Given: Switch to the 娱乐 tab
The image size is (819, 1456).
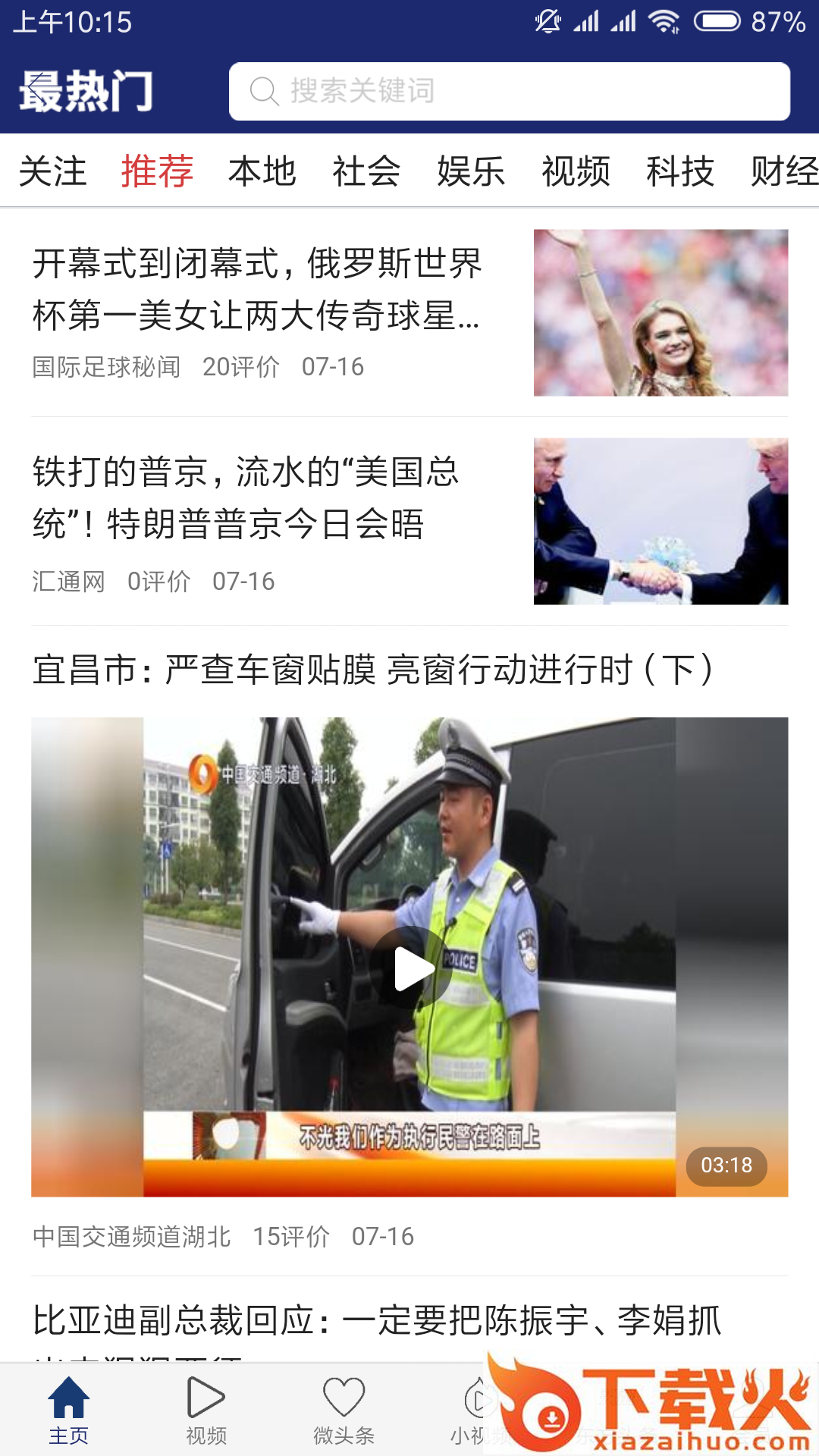Looking at the screenshot, I should point(471,171).
